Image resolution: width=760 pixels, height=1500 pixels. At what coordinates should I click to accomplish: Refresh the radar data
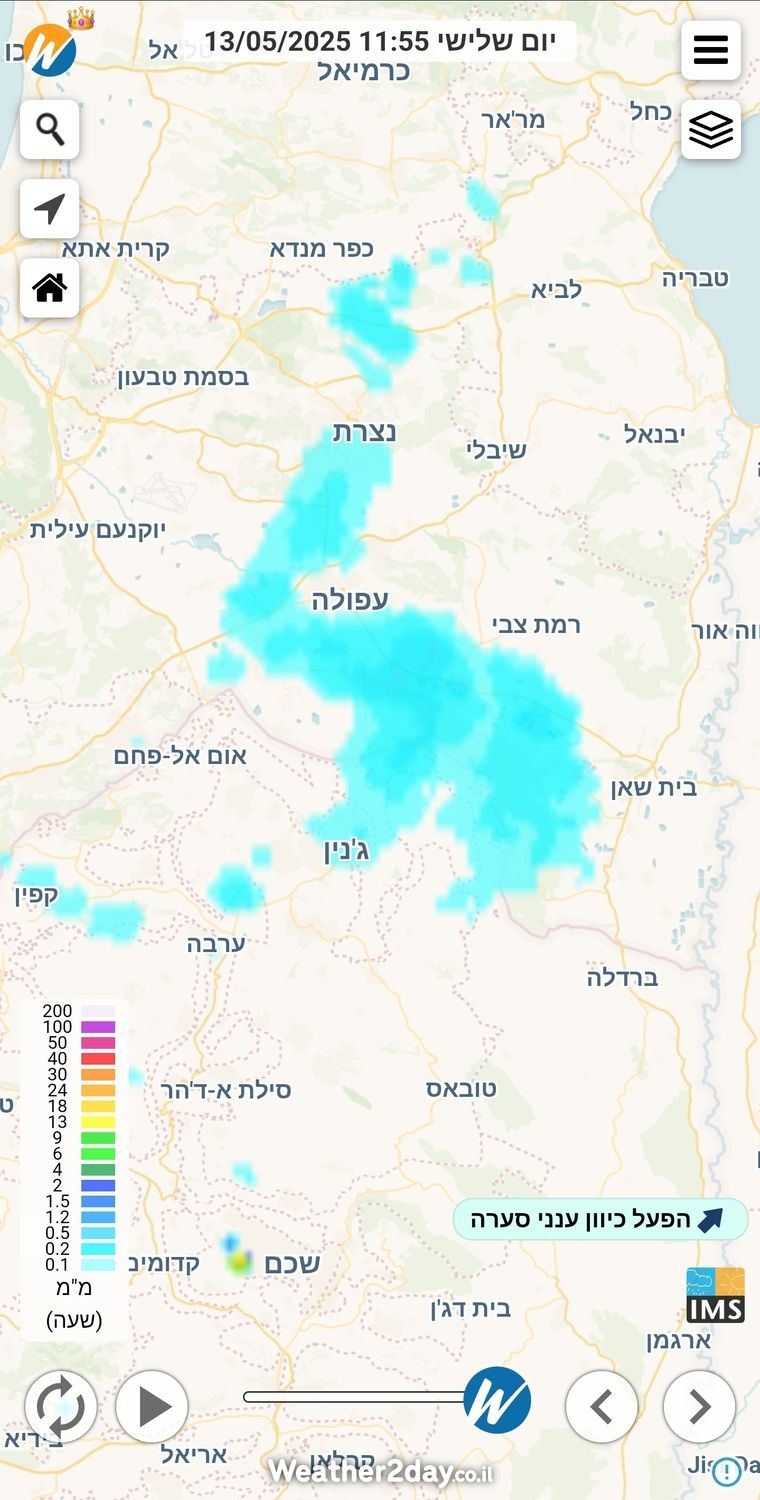click(x=61, y=1407)
